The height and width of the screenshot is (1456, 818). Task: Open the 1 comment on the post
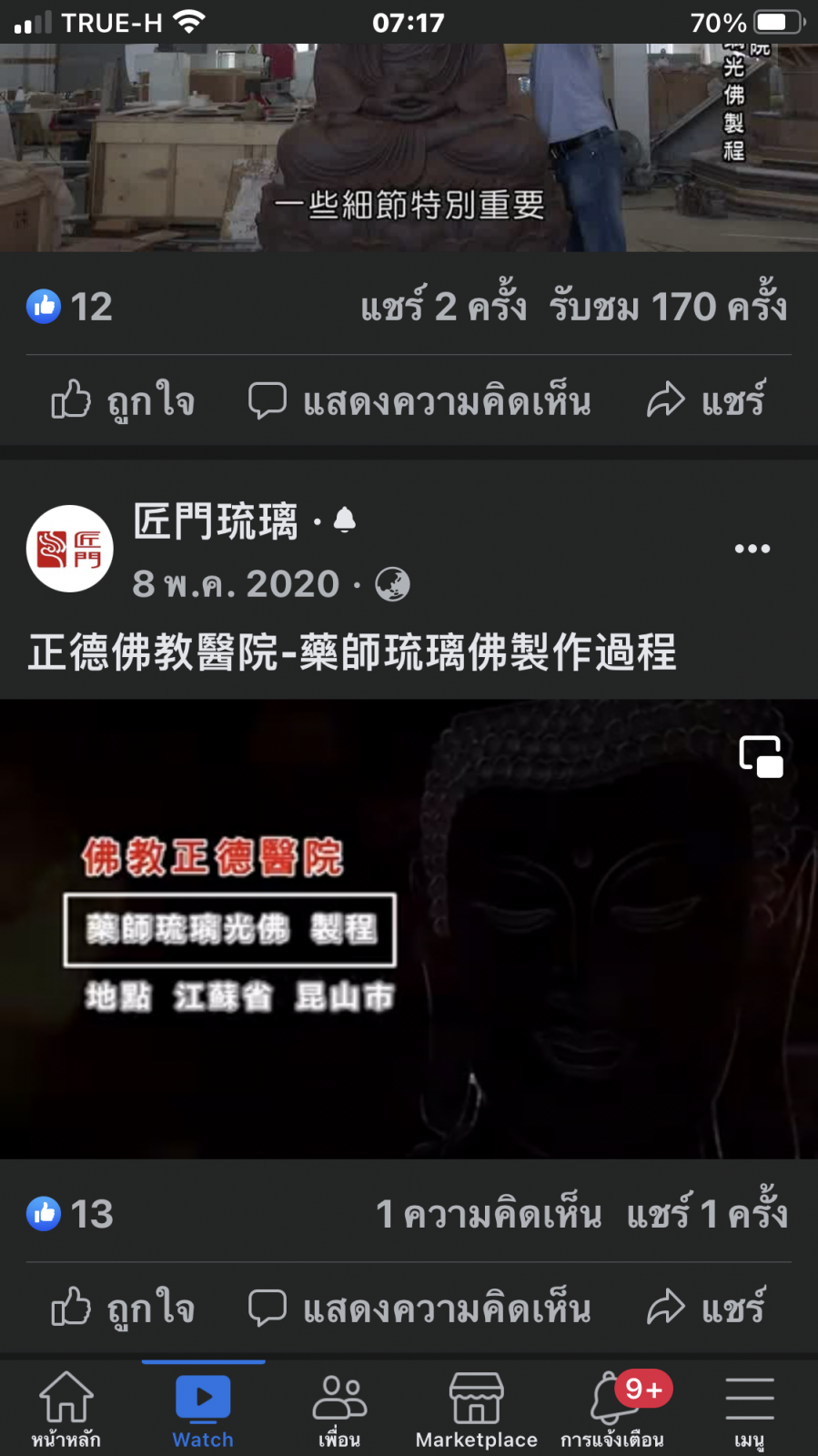click(x=489, y=1214)
